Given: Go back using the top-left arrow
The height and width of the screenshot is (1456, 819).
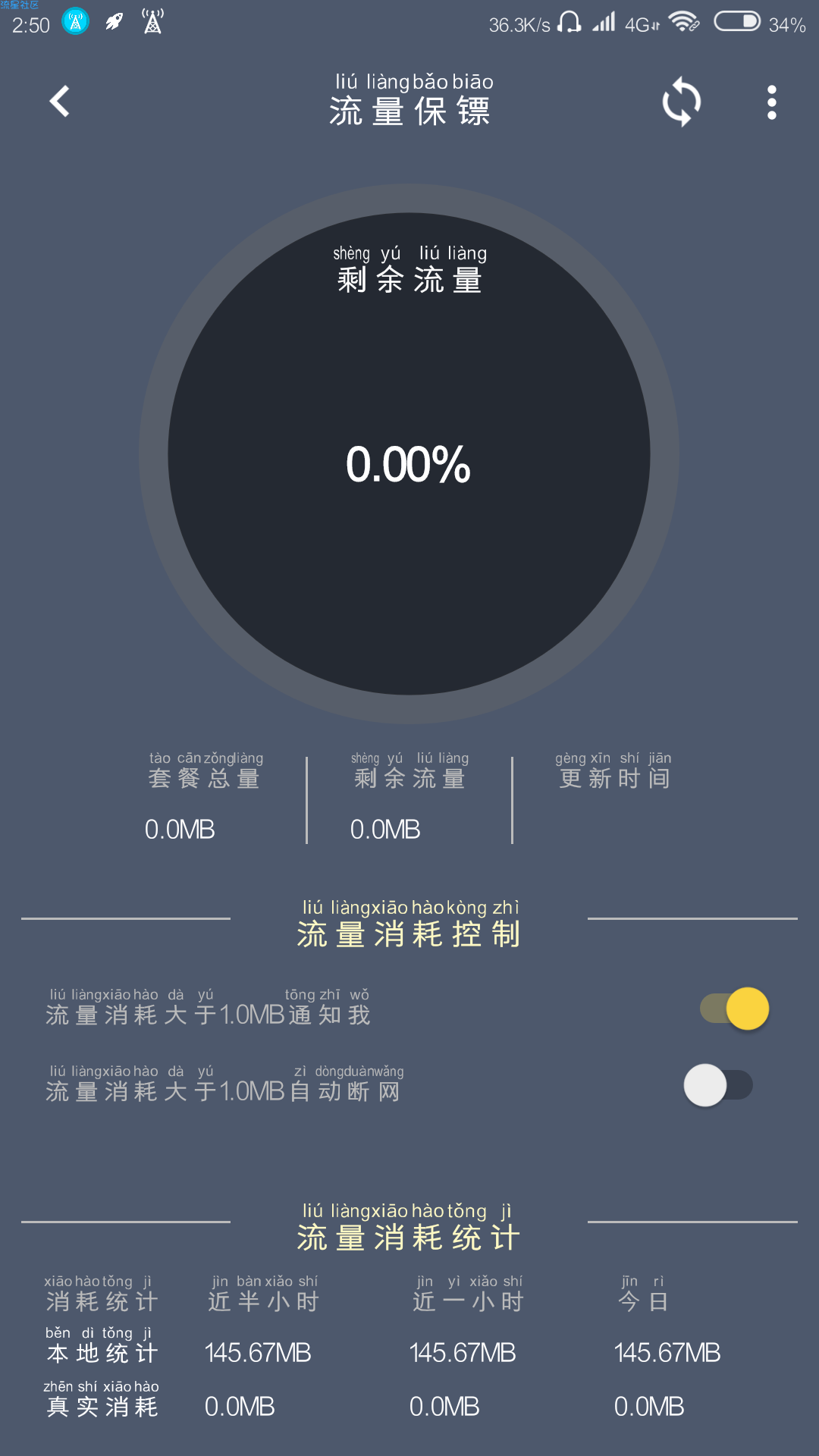Looking at the screenshot, I should [x=59, y=102].
